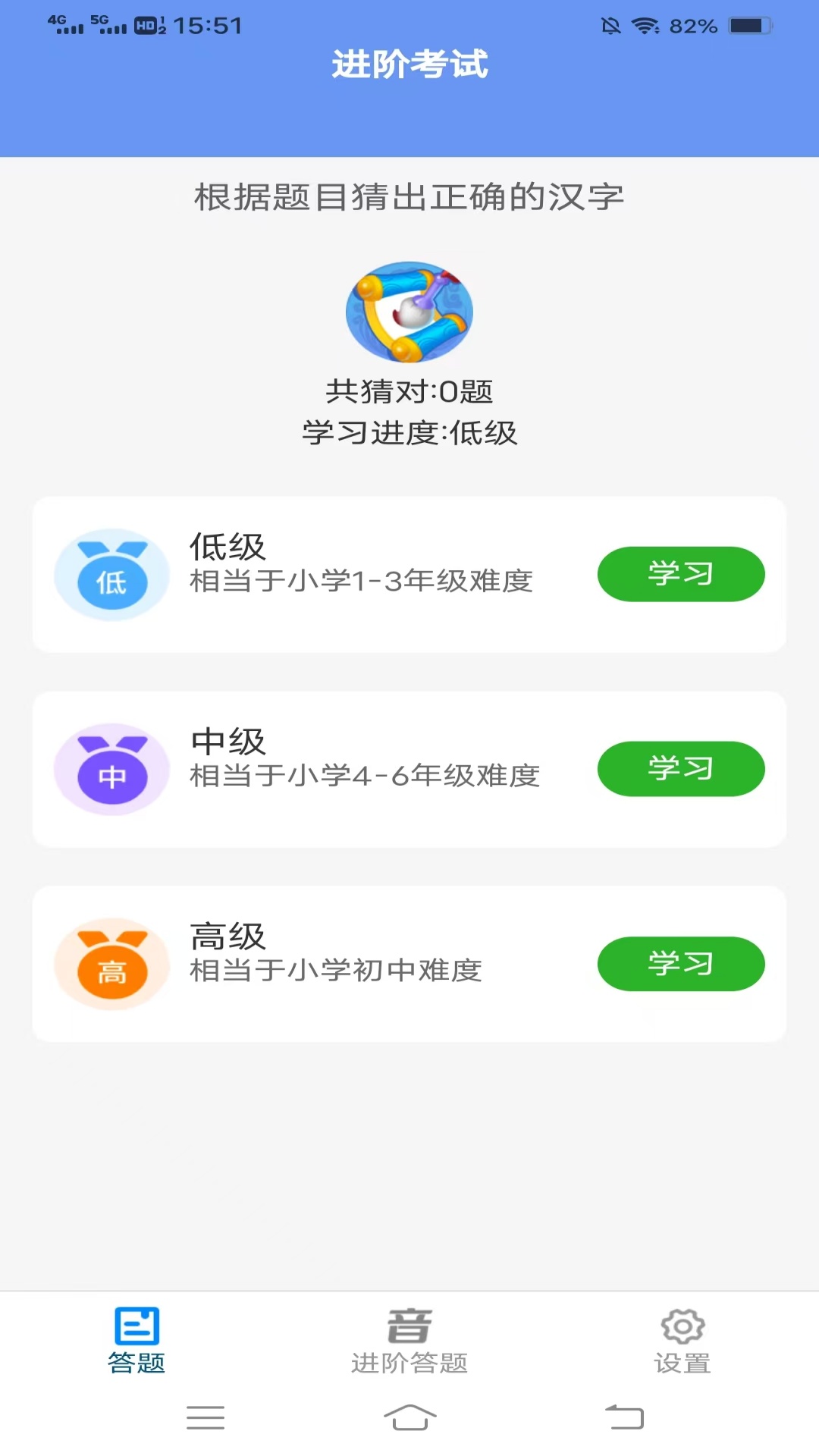Image resolution: width=819 pixels, height=1456 pixels.
Task: Click 学习 button for 中级 level
Action: [680, 768]
